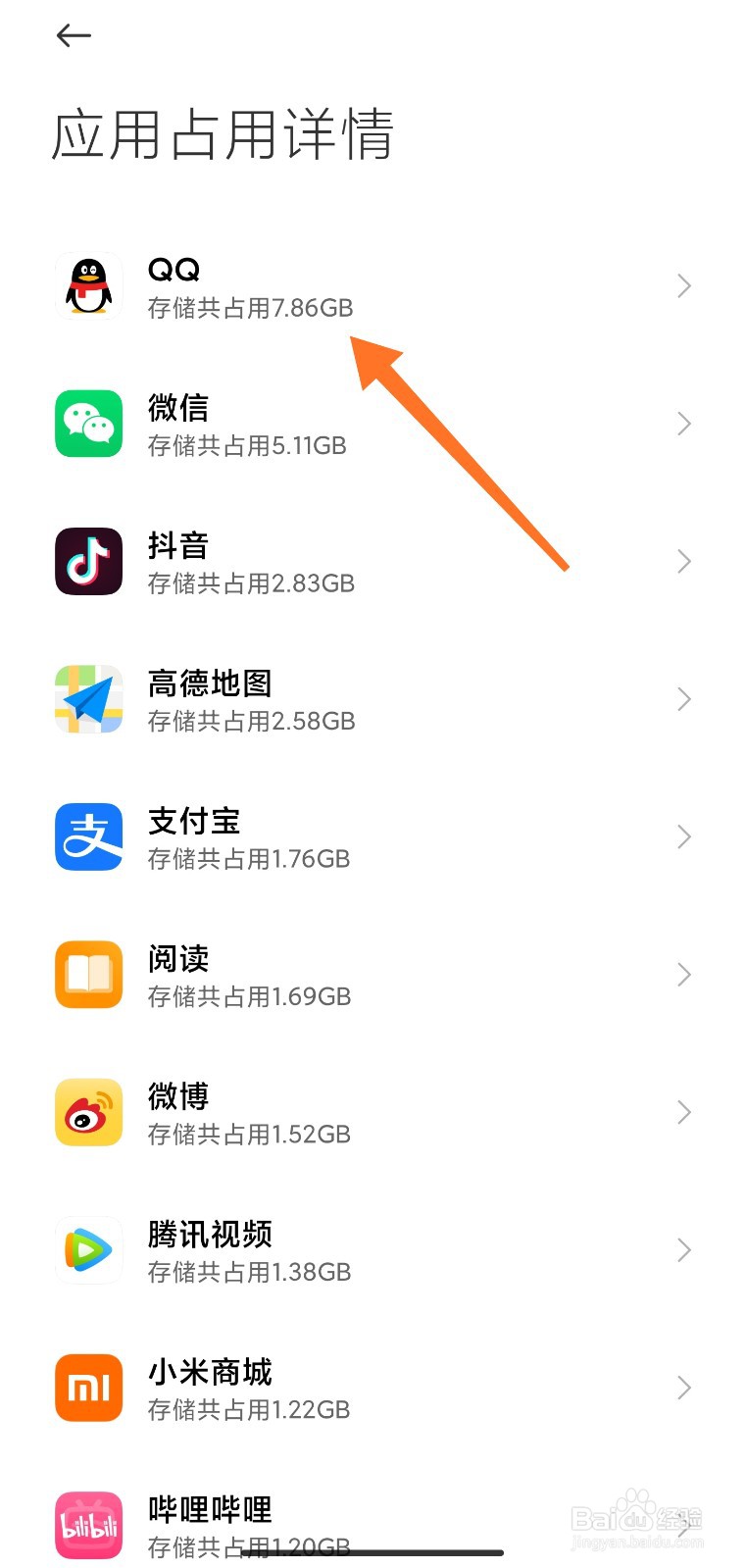
Task: Open Douyin details with the arrow chevron
Action: [684, 561]
